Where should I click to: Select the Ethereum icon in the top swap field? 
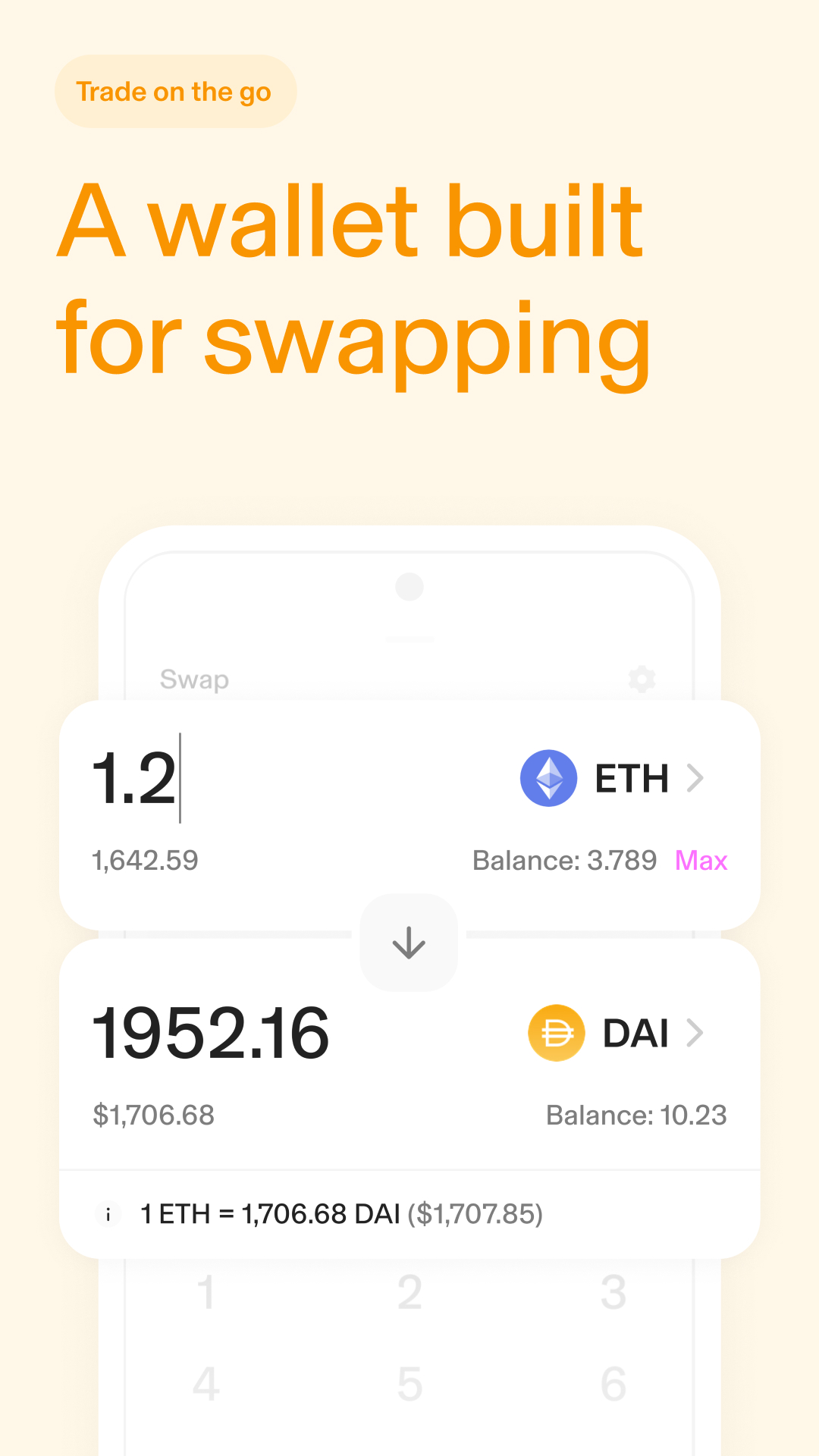pyautogui.click(x=548, y=777)
